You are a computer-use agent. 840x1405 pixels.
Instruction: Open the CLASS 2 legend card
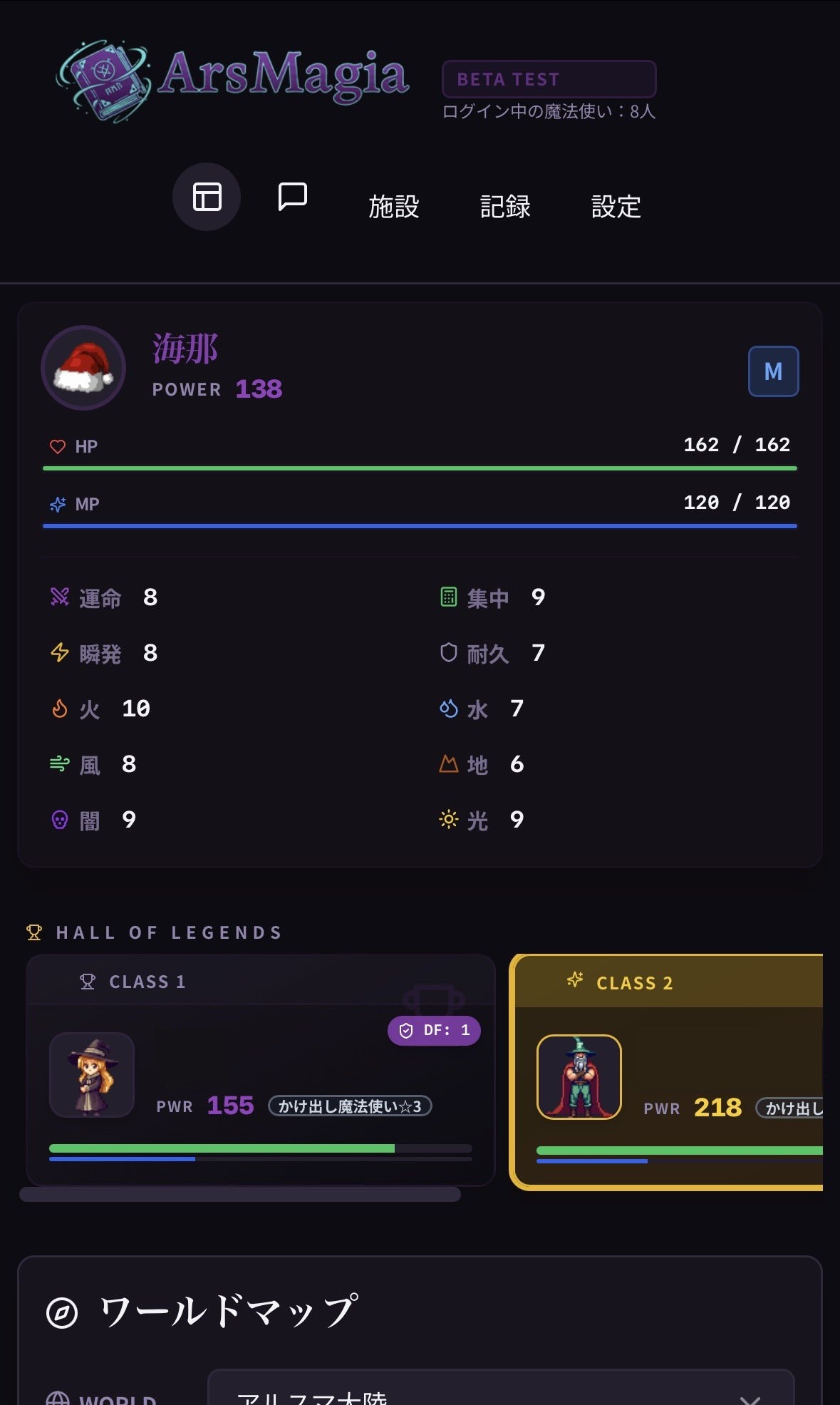pos(668,1071)
